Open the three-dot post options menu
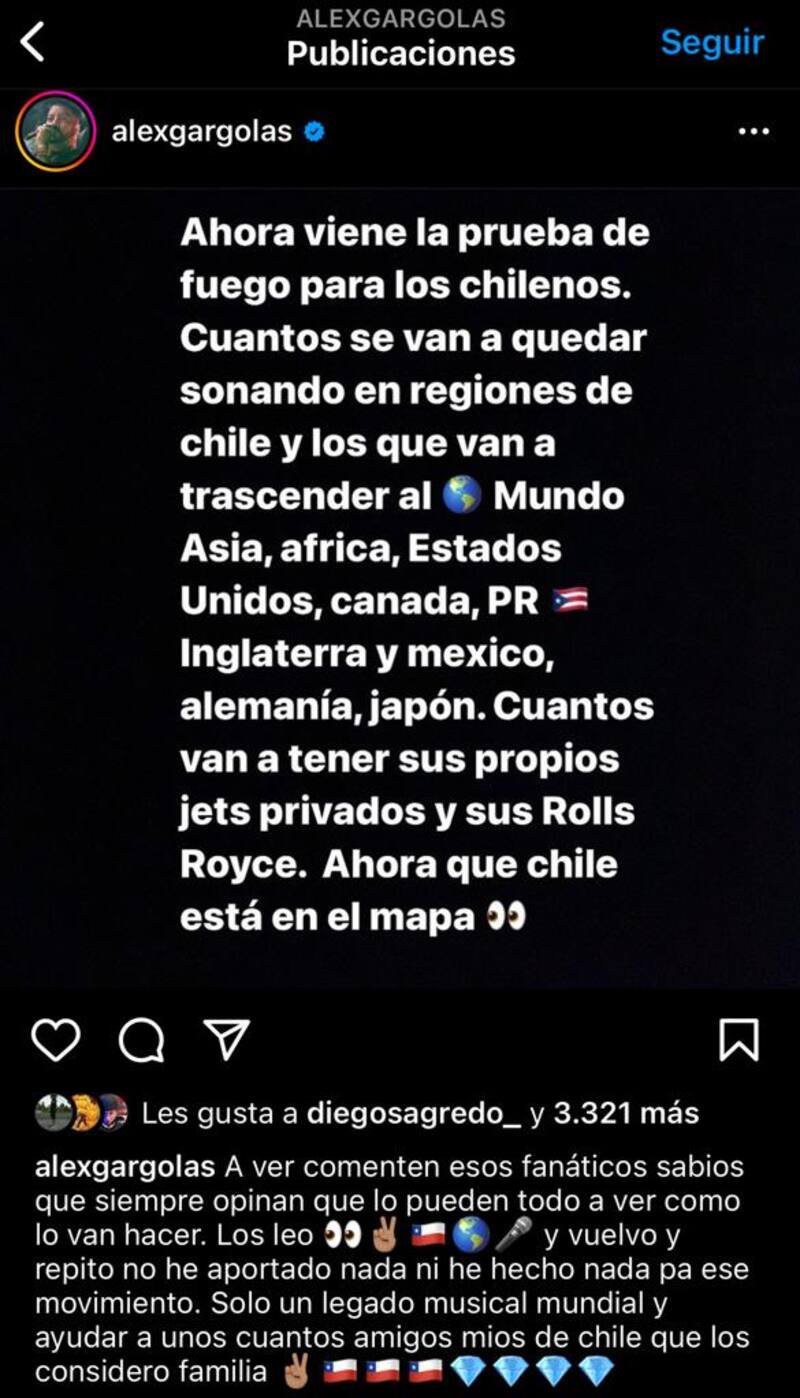 752,132
